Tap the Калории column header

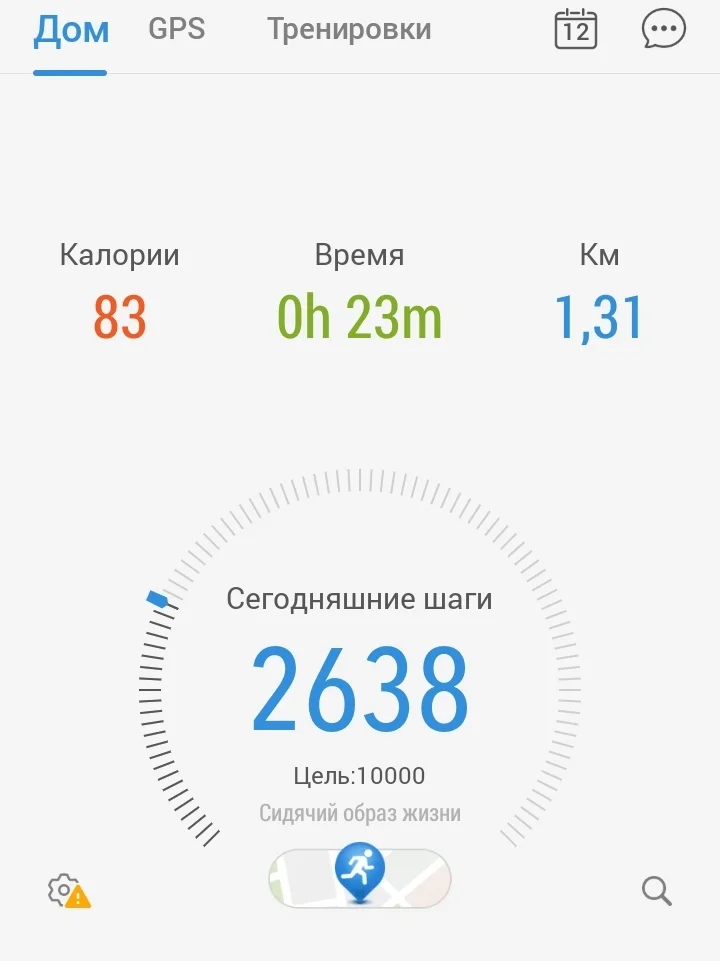tap(119, 255)
